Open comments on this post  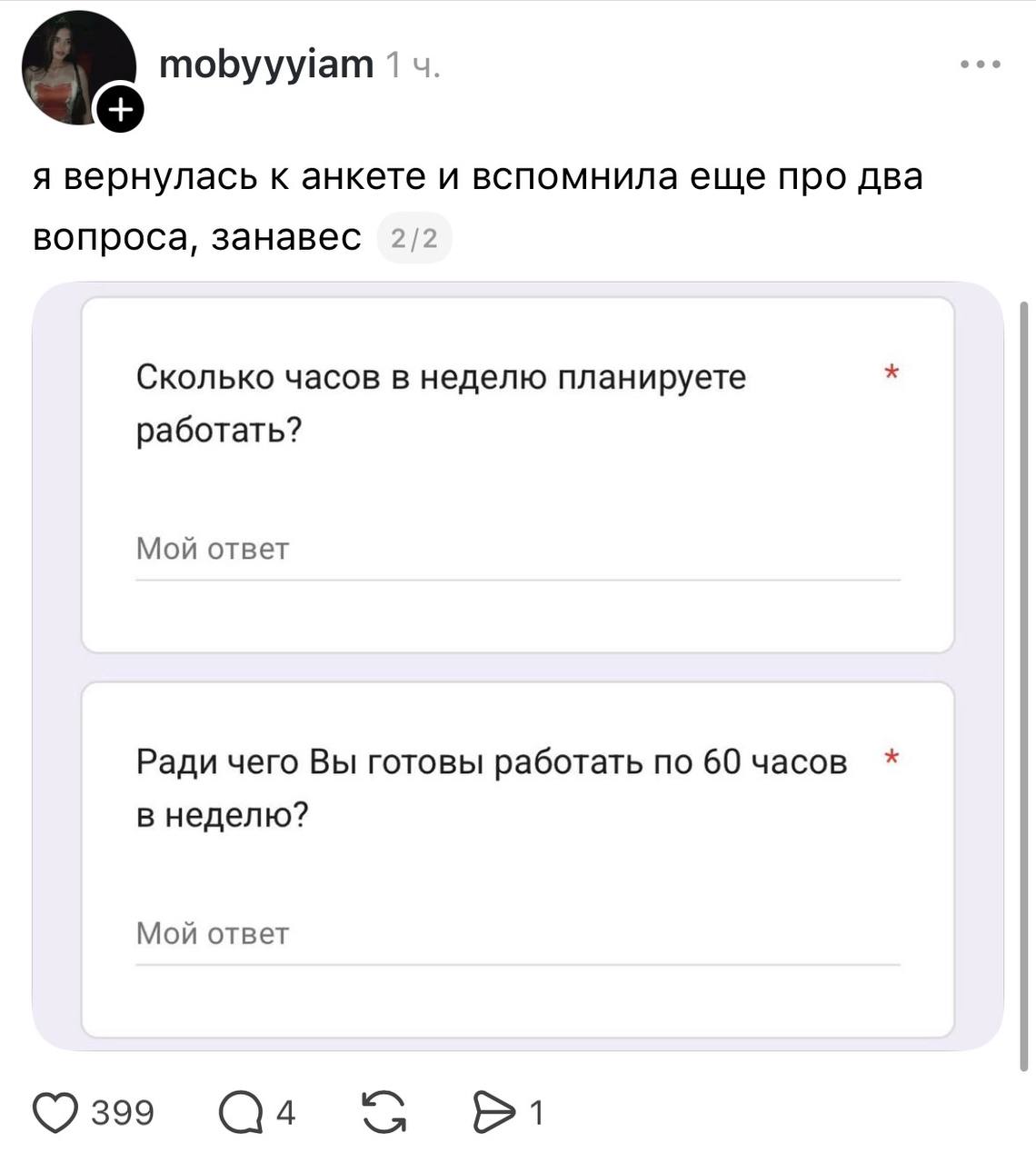241,1113
